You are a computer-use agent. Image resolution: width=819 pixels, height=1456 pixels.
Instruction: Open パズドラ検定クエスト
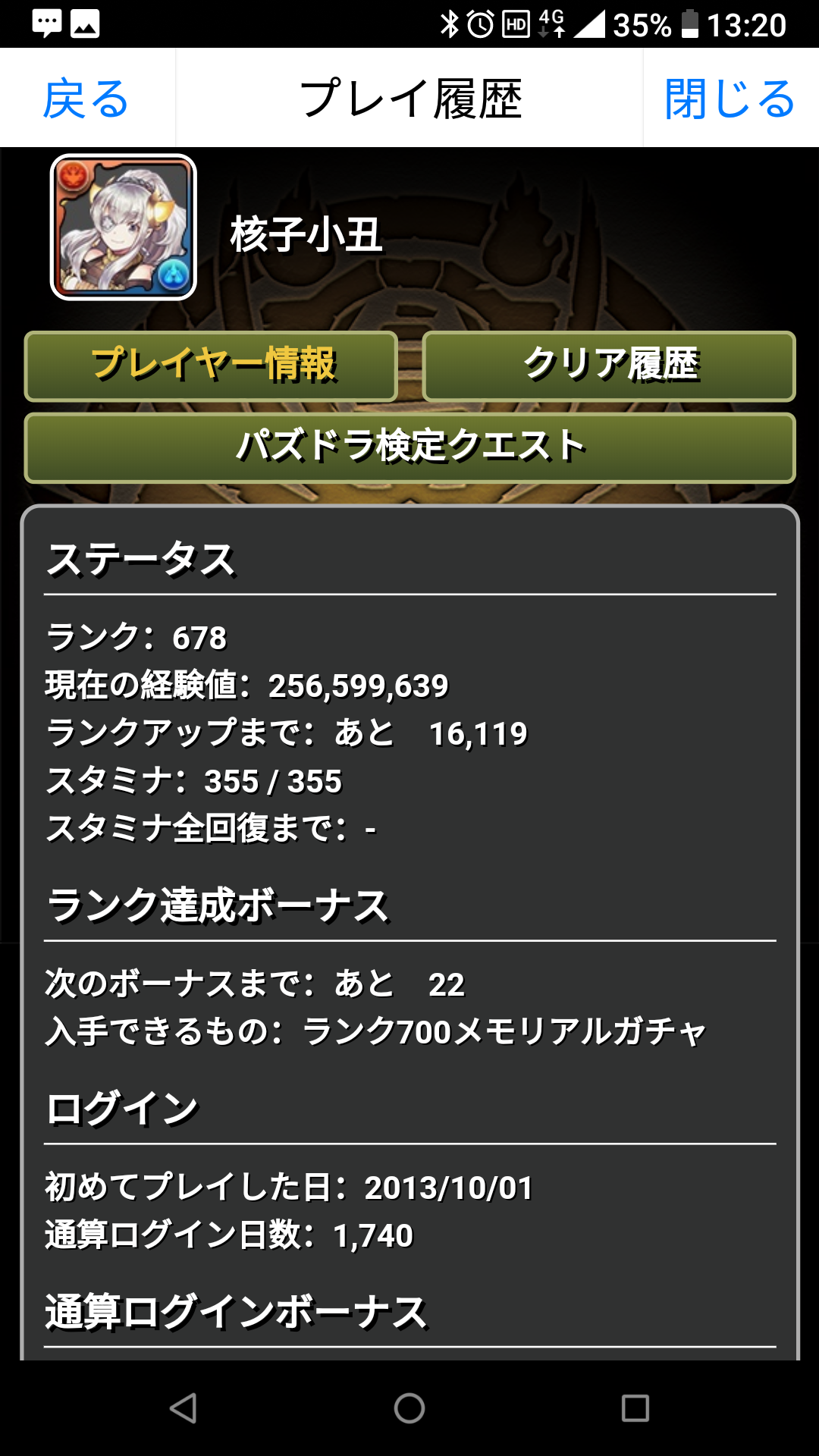coord(409,447)
